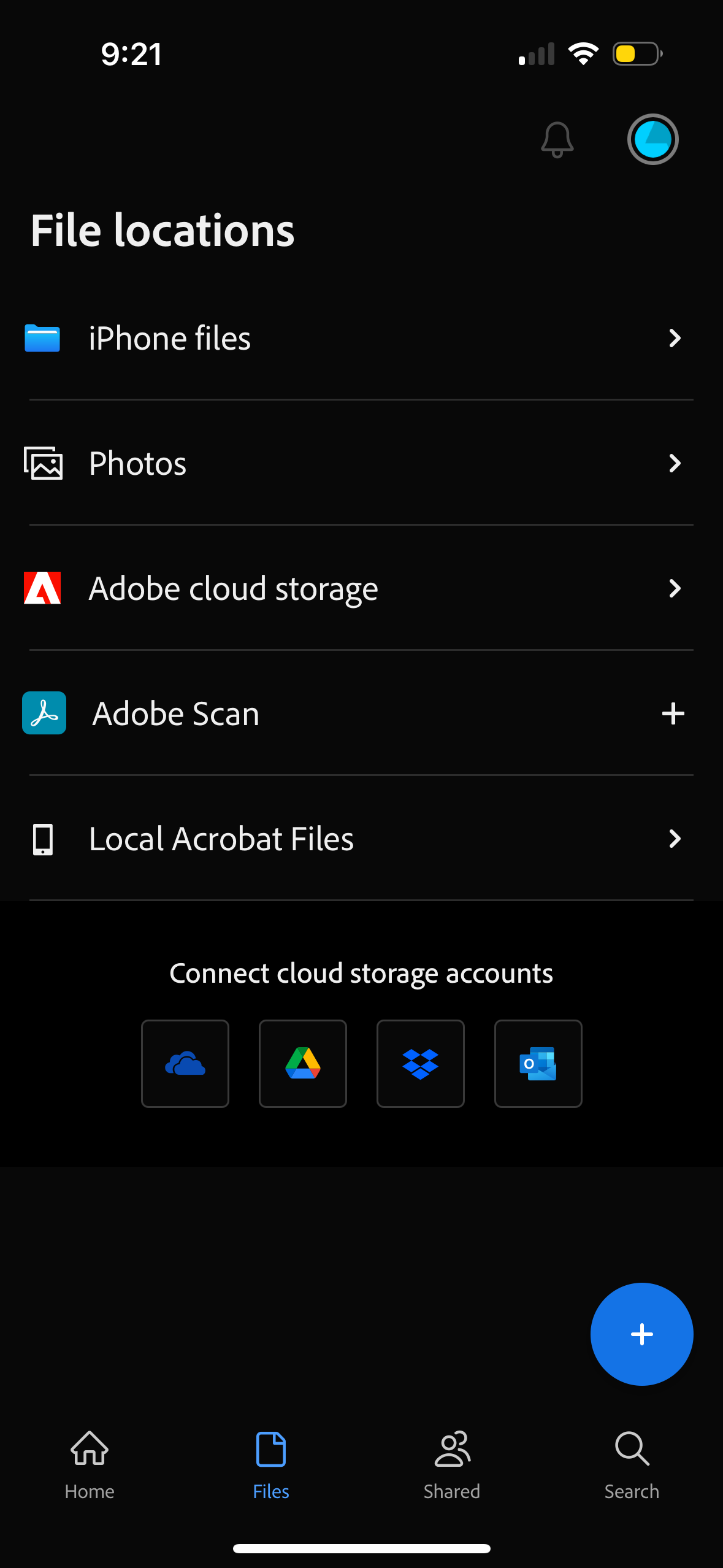Open the notifications bell
The width and height of the screenshot is (723, 1568).
(x=557, y=139)
